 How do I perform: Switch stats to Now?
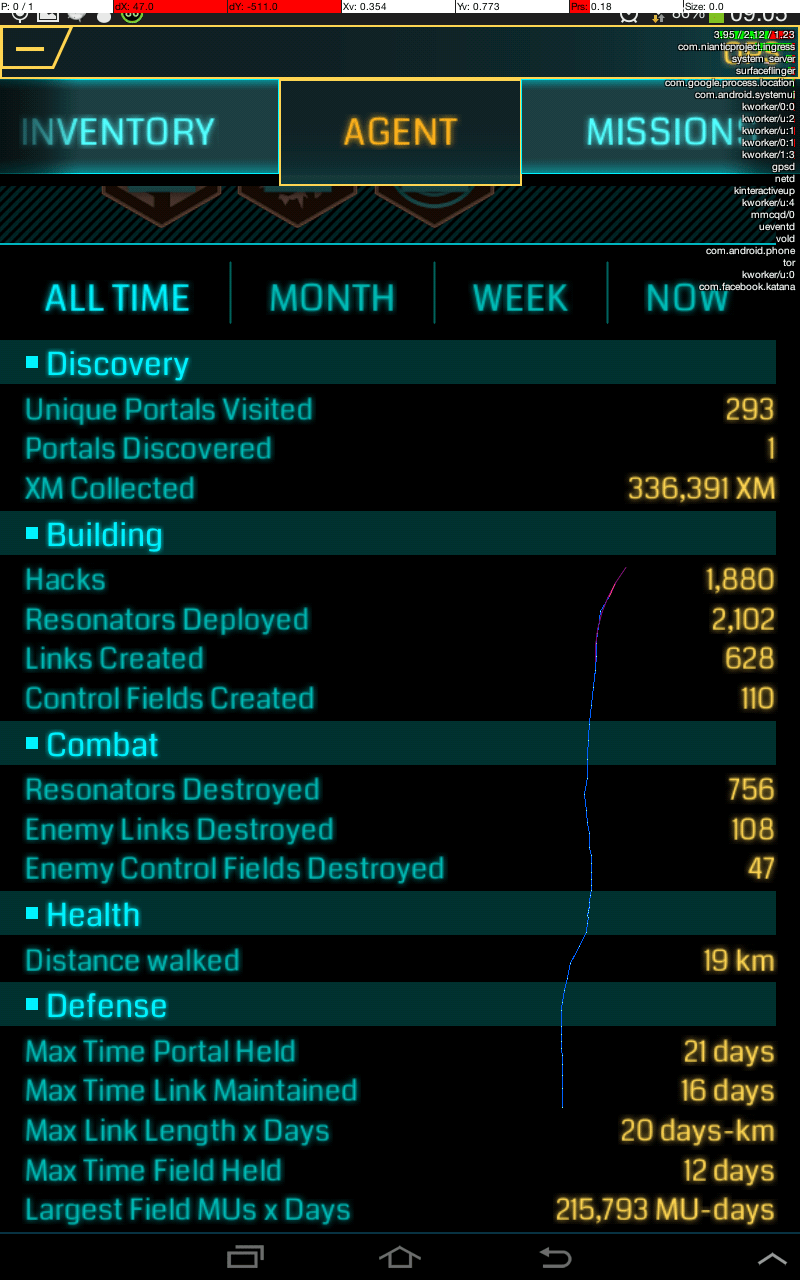pyautogui.click(x=687, y=297)
